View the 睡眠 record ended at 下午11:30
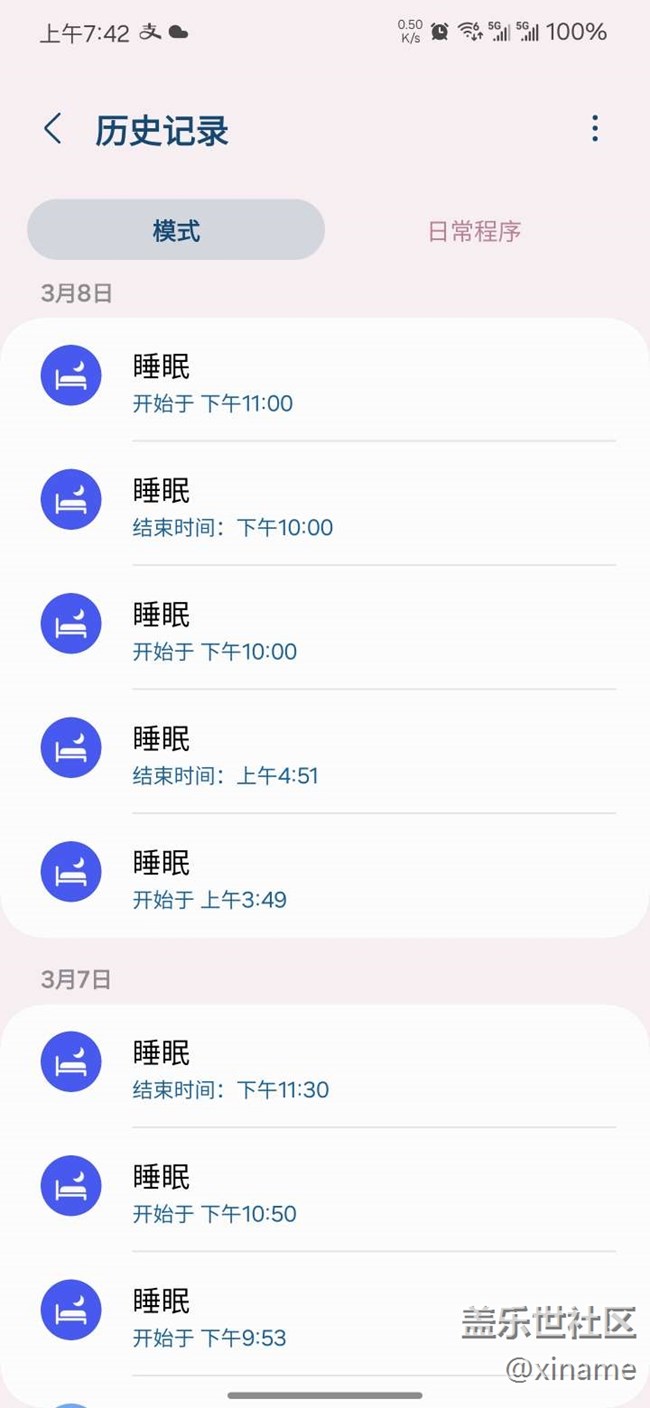The height and width of the screenshot is (1408, 650). tap(325, 1068)
